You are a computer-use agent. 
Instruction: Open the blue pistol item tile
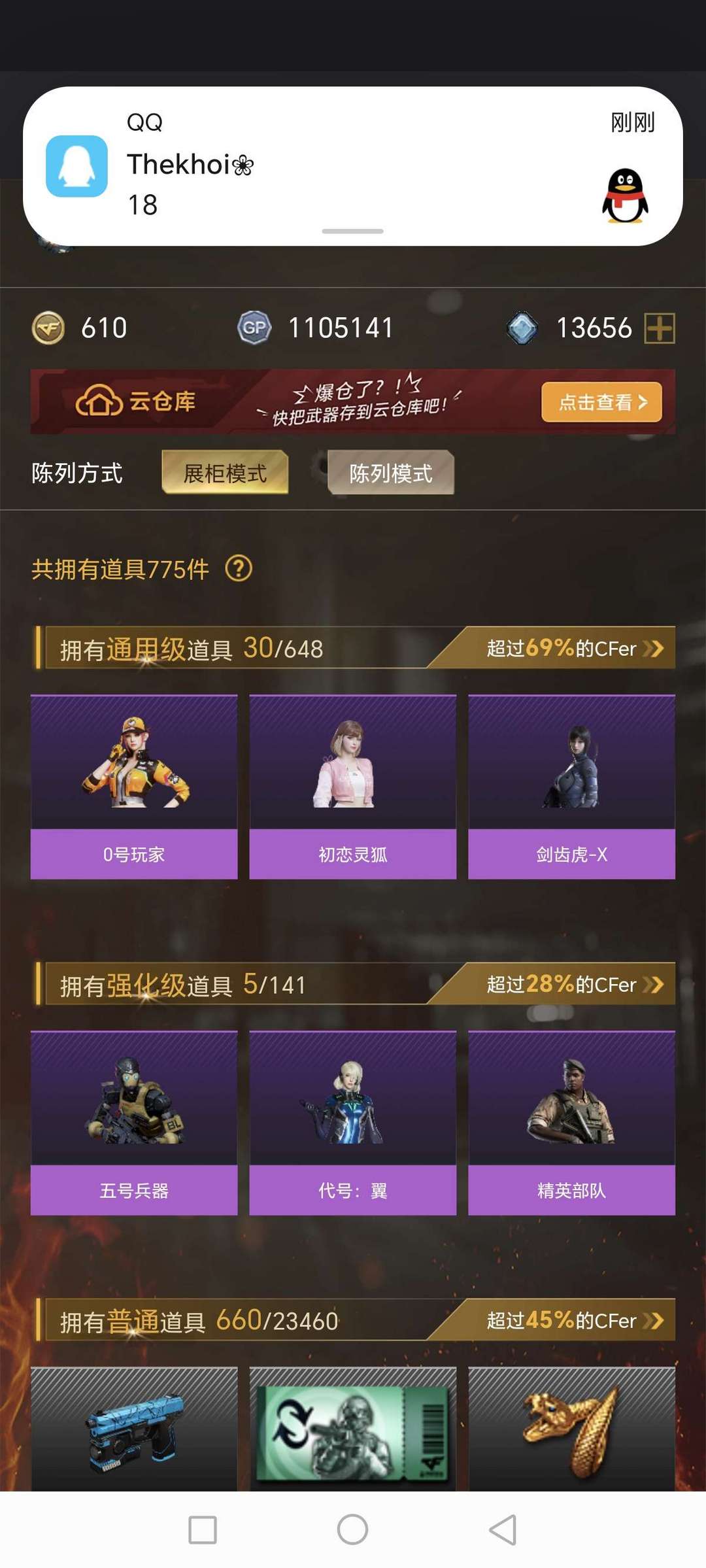tap(134, 1429)
